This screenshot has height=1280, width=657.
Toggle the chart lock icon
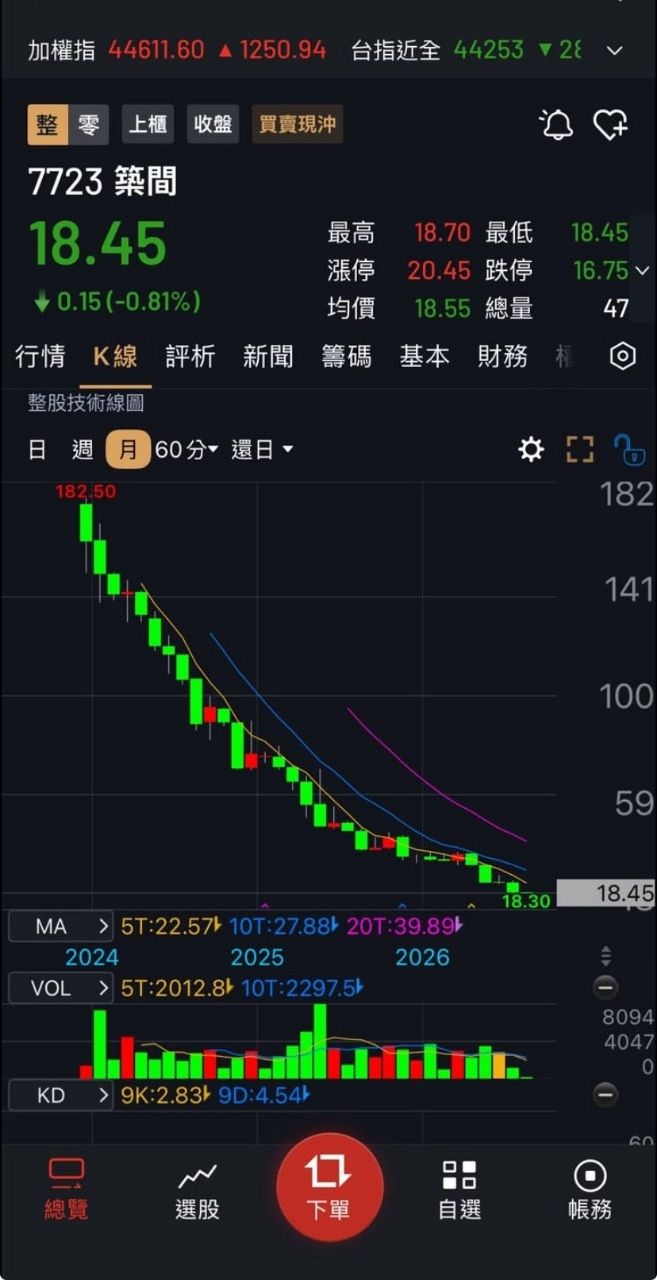[630, 450]
